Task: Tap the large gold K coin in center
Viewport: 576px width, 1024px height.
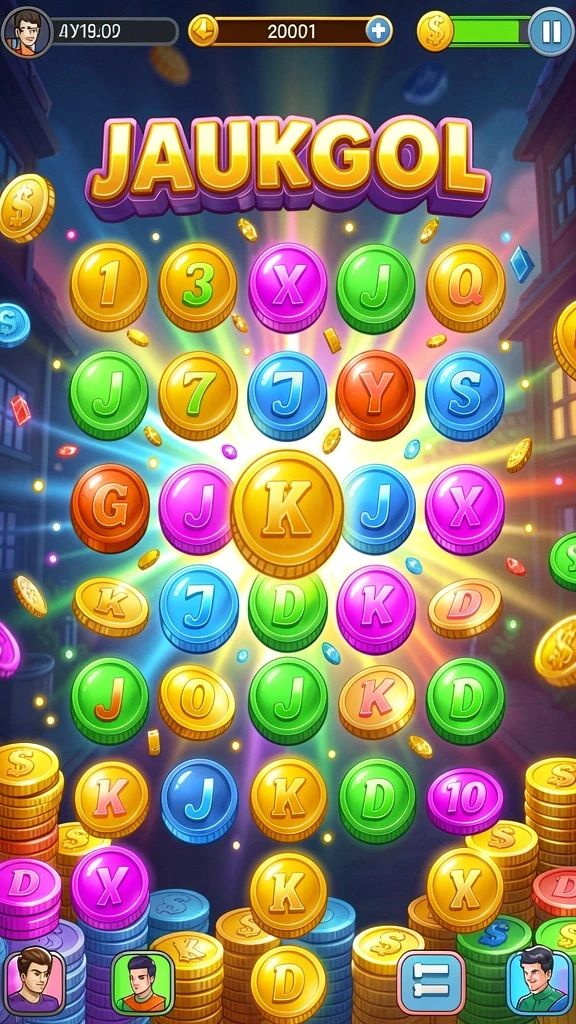Action: [287, 513]
